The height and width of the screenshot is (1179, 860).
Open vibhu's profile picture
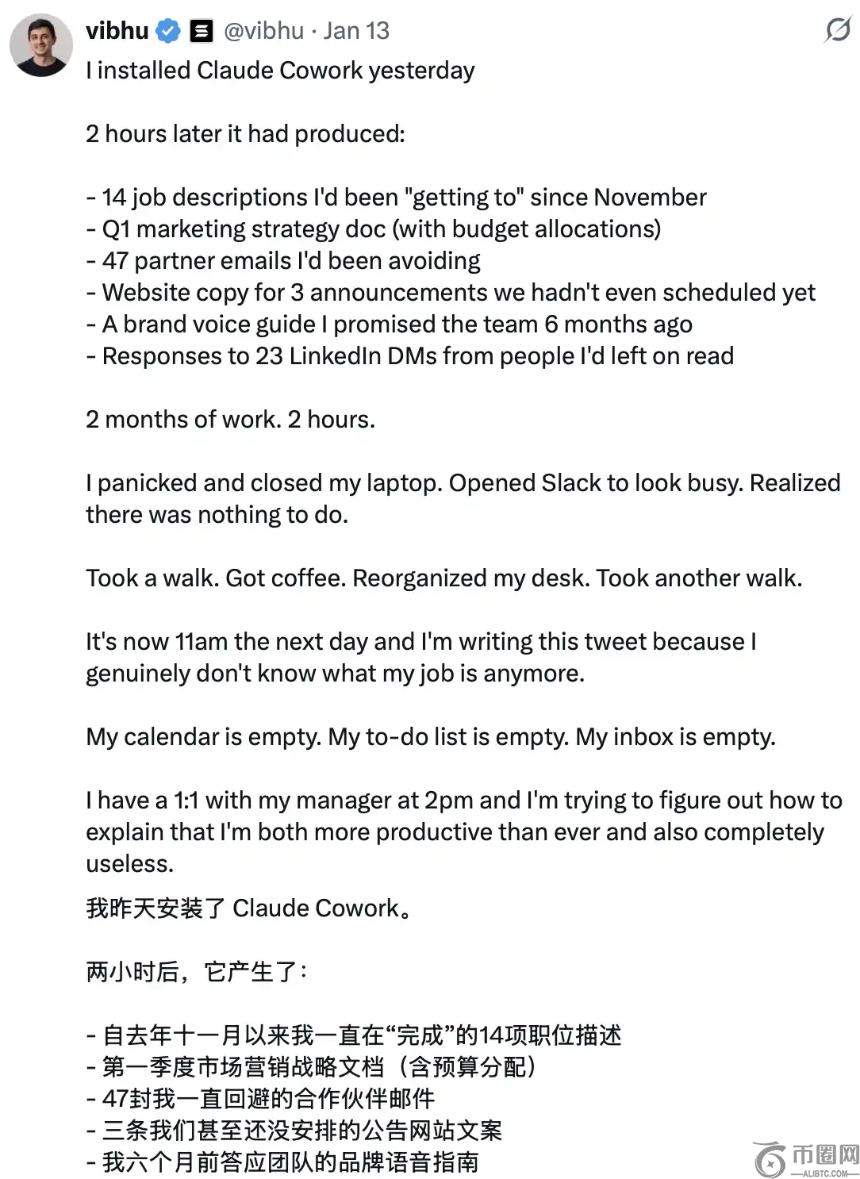coord(41,45)
